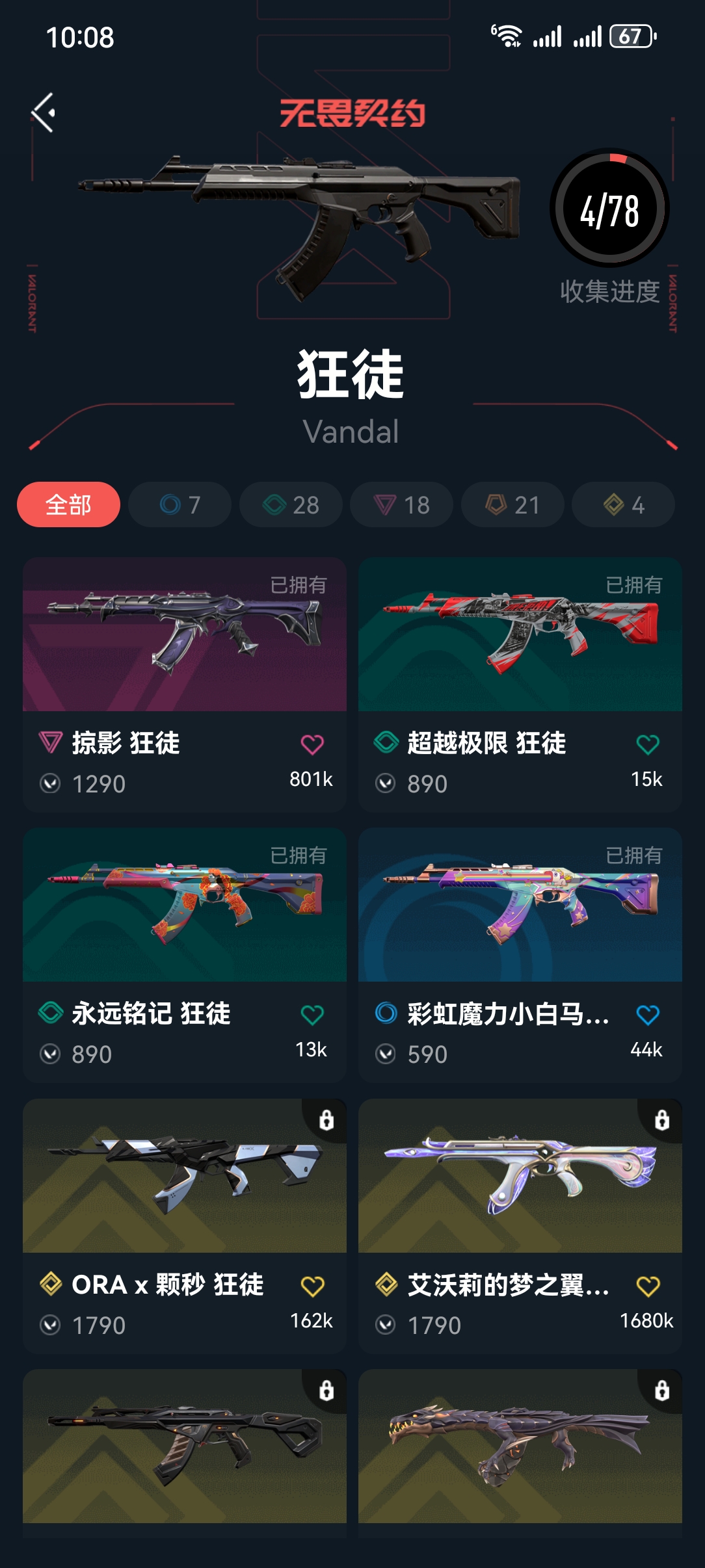Like the 超越极限 狂徒 skin
The height and width of the screenshot is (1568, 705).
pyautogui.click(x=648, y=744)
